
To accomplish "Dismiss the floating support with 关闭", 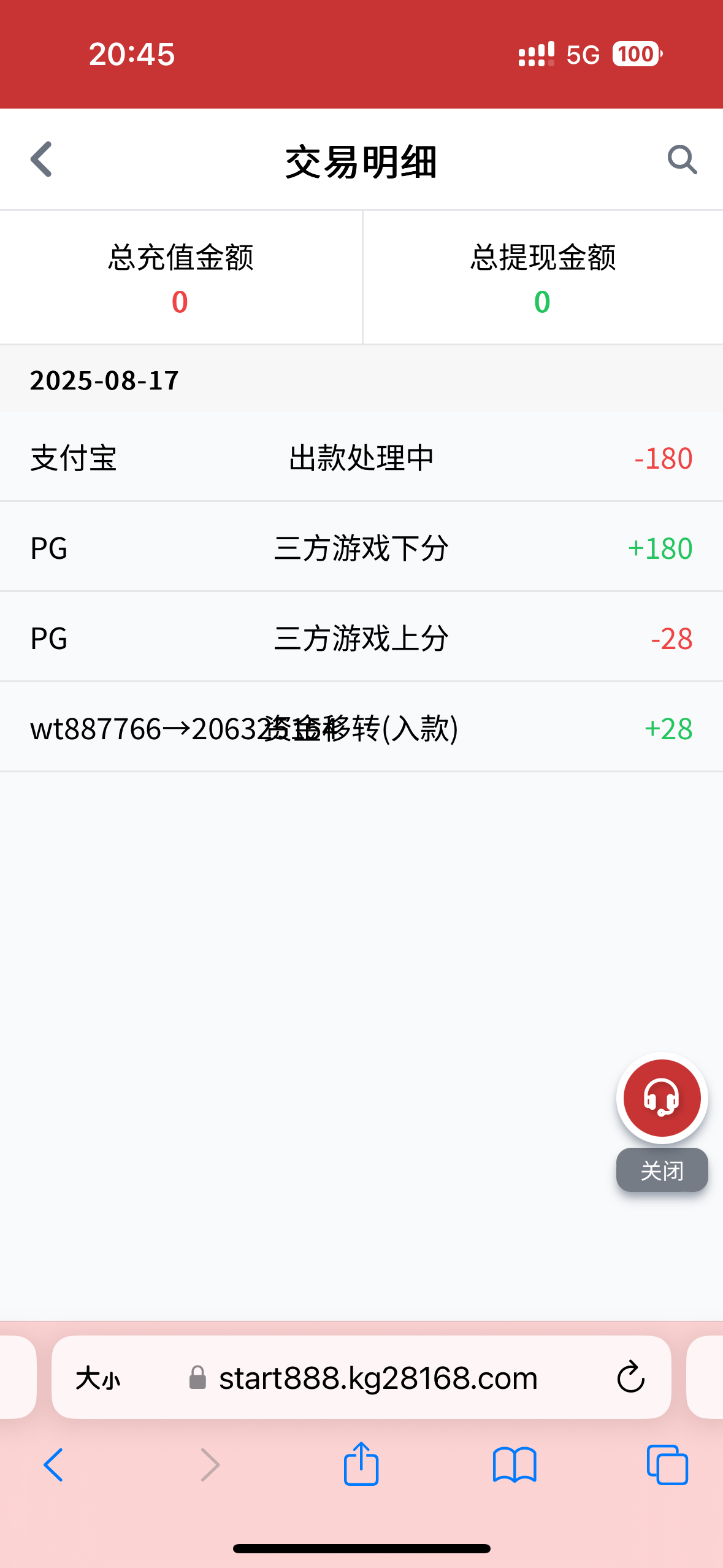I will [662, 1170].
